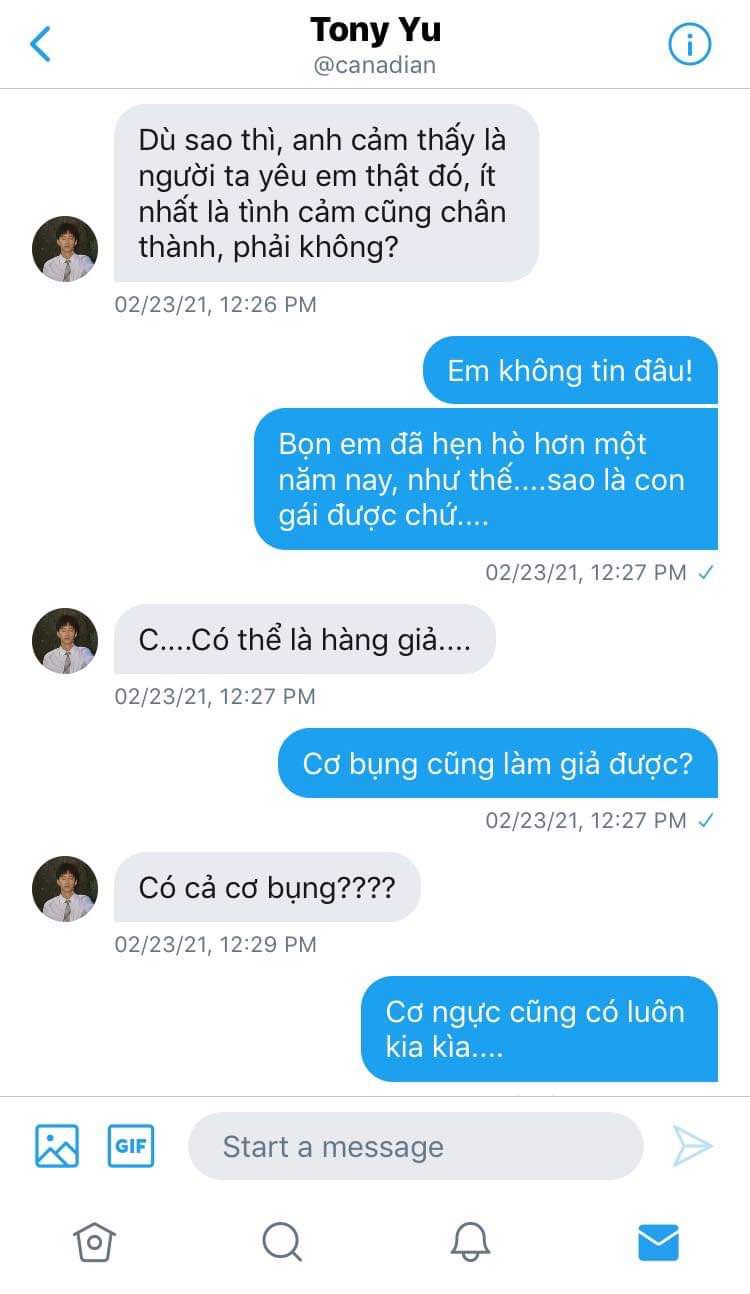Attach a photo to the message
The image size is (750, 1294).
[57, 1146]
